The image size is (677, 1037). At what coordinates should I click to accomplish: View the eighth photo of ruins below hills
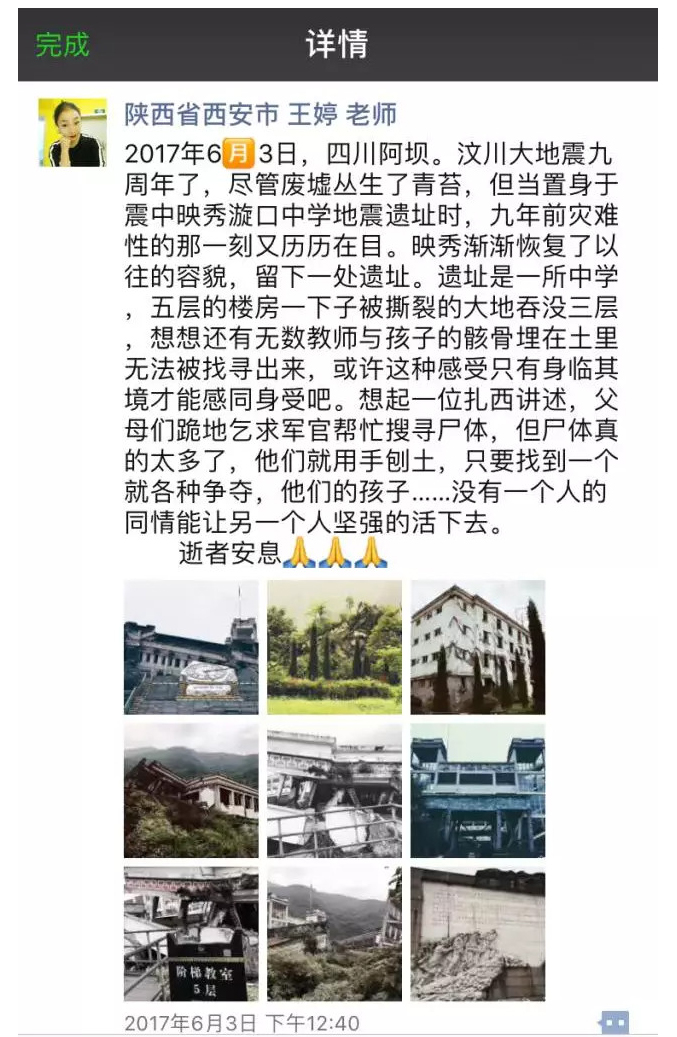pos(334,933)
